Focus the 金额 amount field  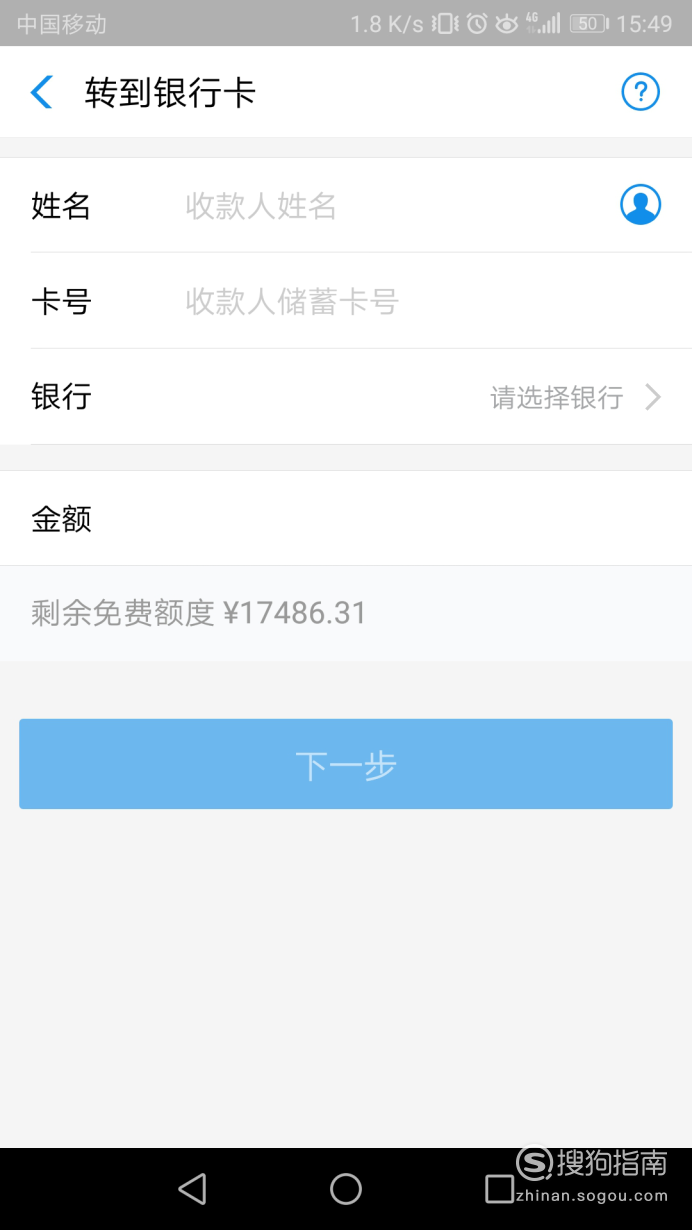coord(346,518)
